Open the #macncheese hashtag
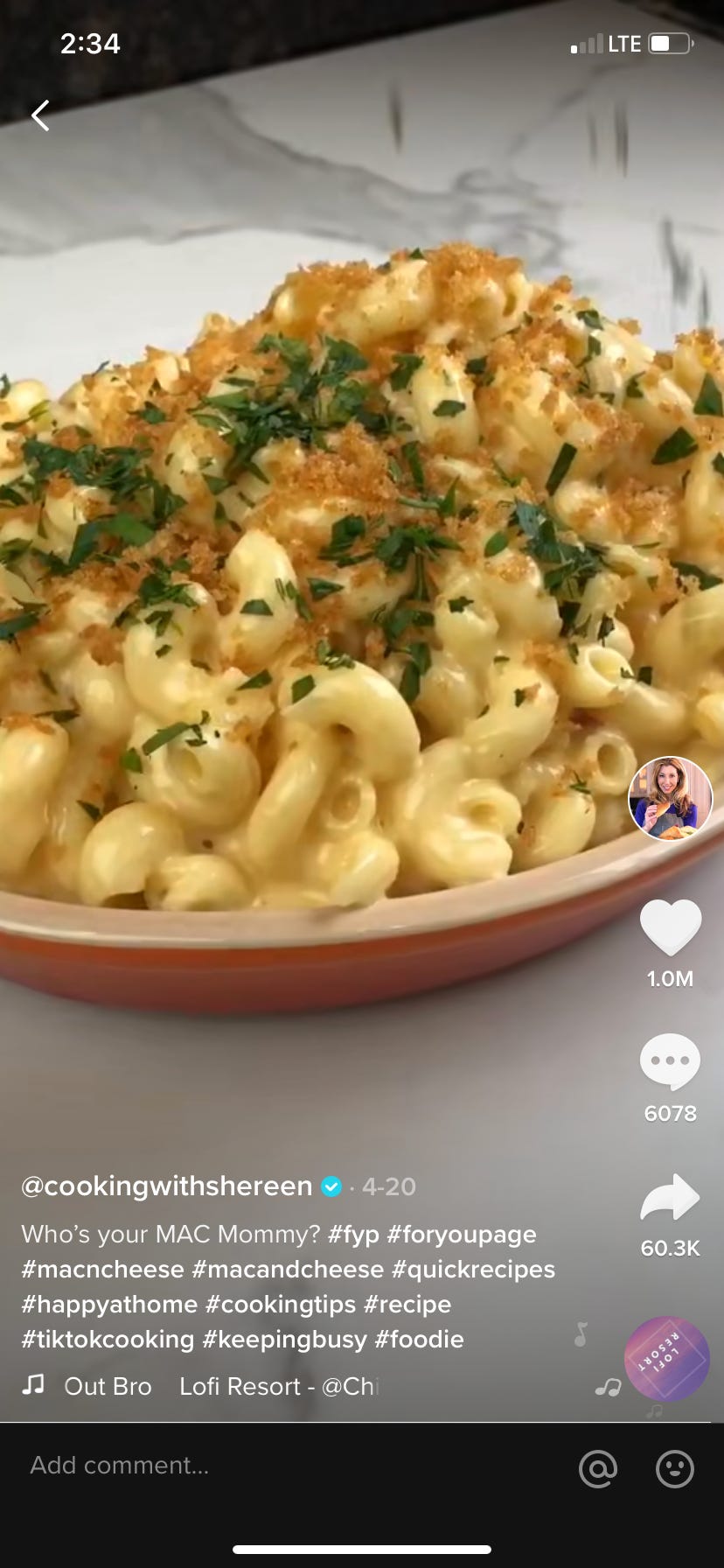 102,1269
